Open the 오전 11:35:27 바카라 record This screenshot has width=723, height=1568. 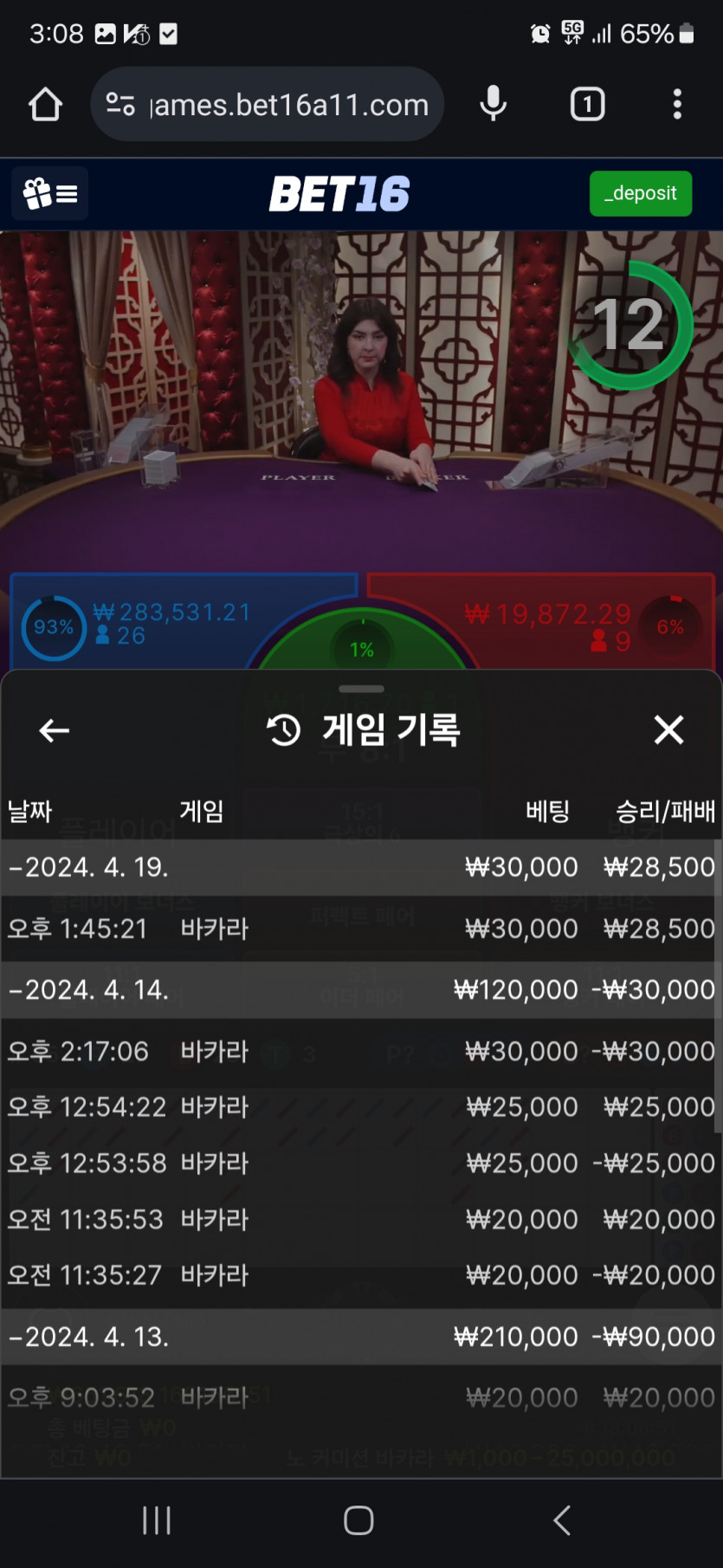click(361, 1275)
